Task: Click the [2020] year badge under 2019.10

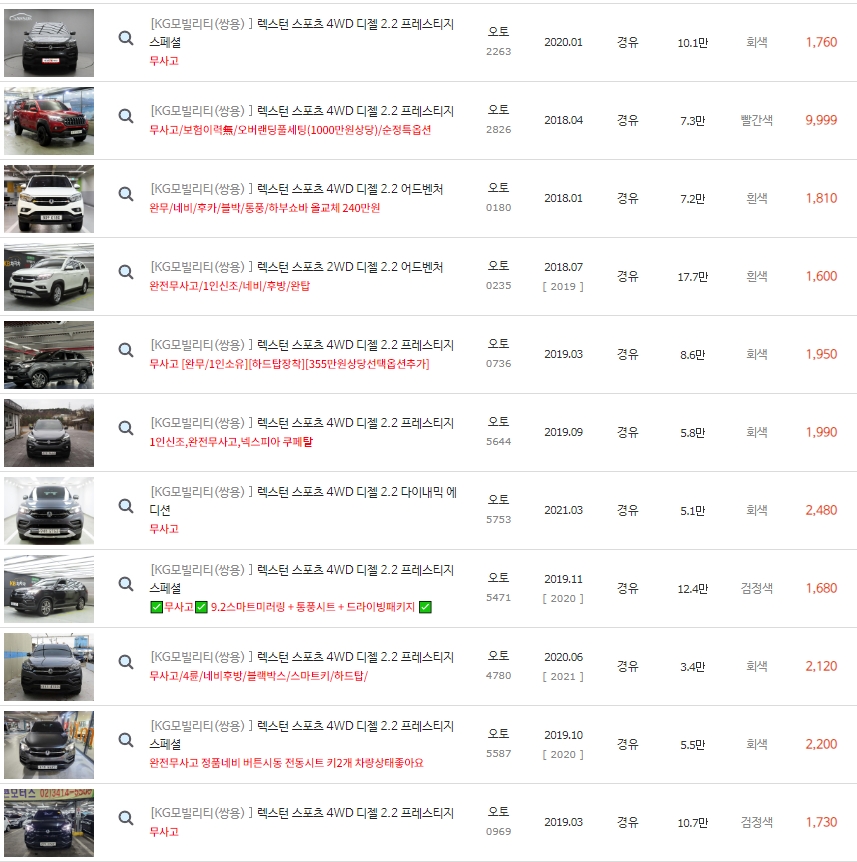Action: click(562, 754)
